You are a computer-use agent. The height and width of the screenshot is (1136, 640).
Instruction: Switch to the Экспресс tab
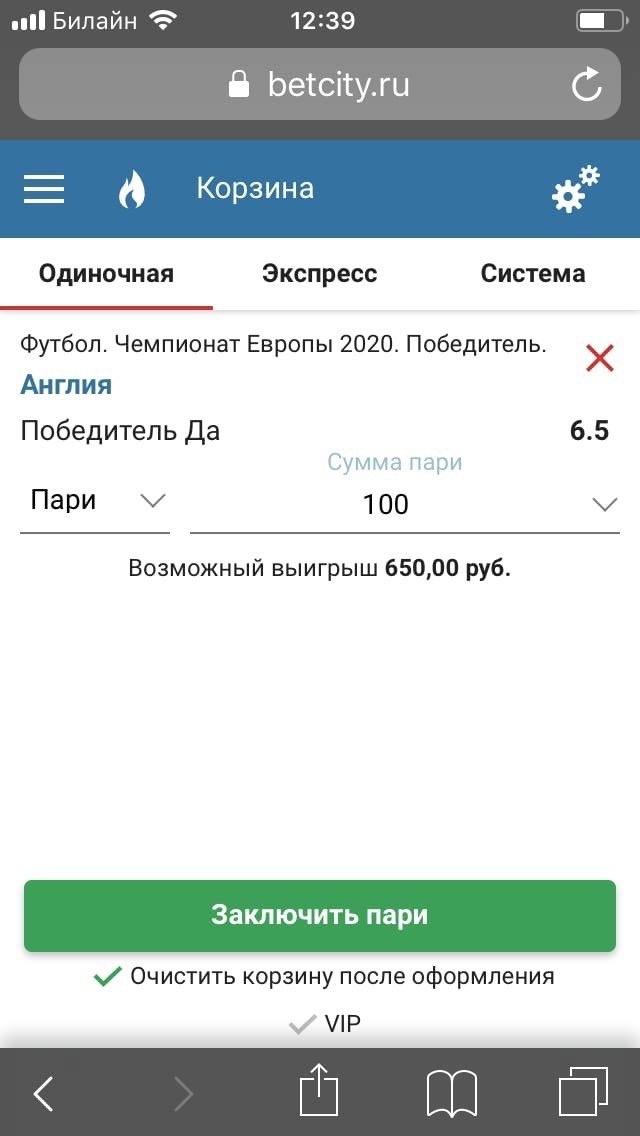[319, 274]
